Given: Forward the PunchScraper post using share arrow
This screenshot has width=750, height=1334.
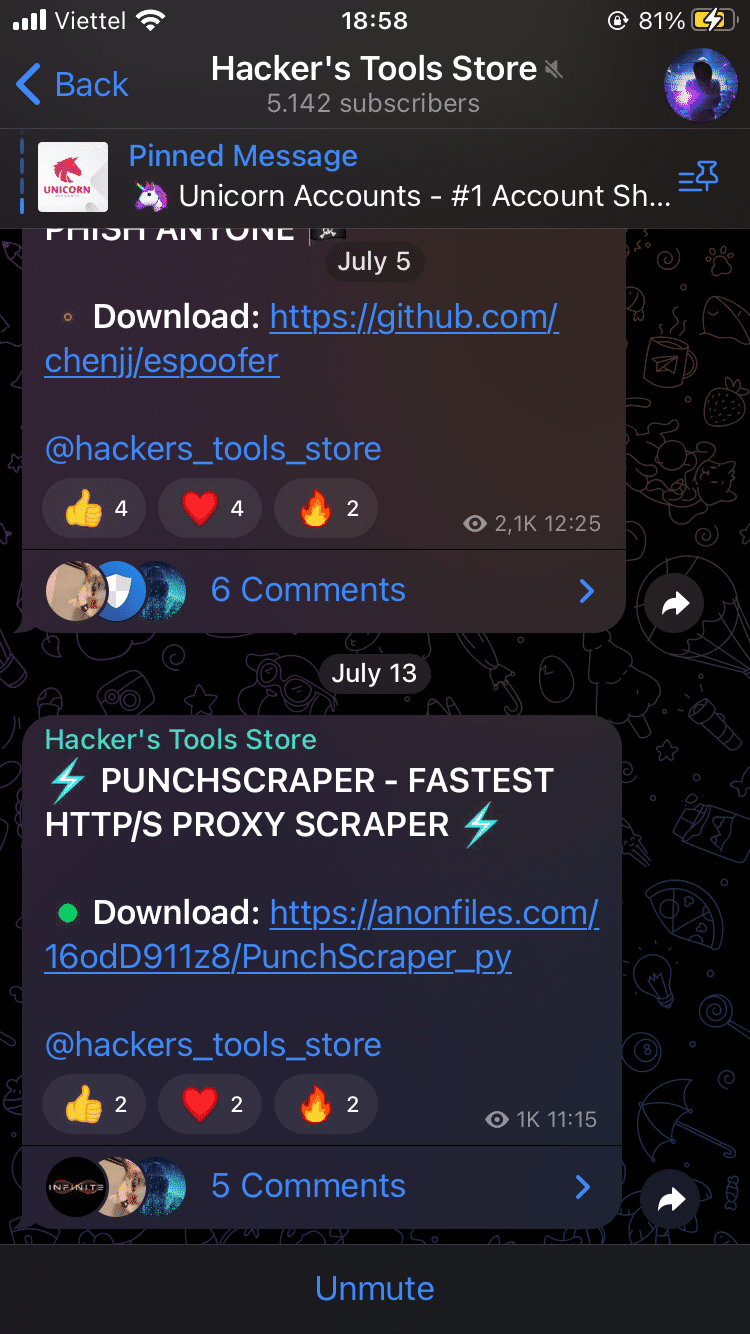Looking at the screenshot, I should pyautogui.click(x=671, y=1199).
